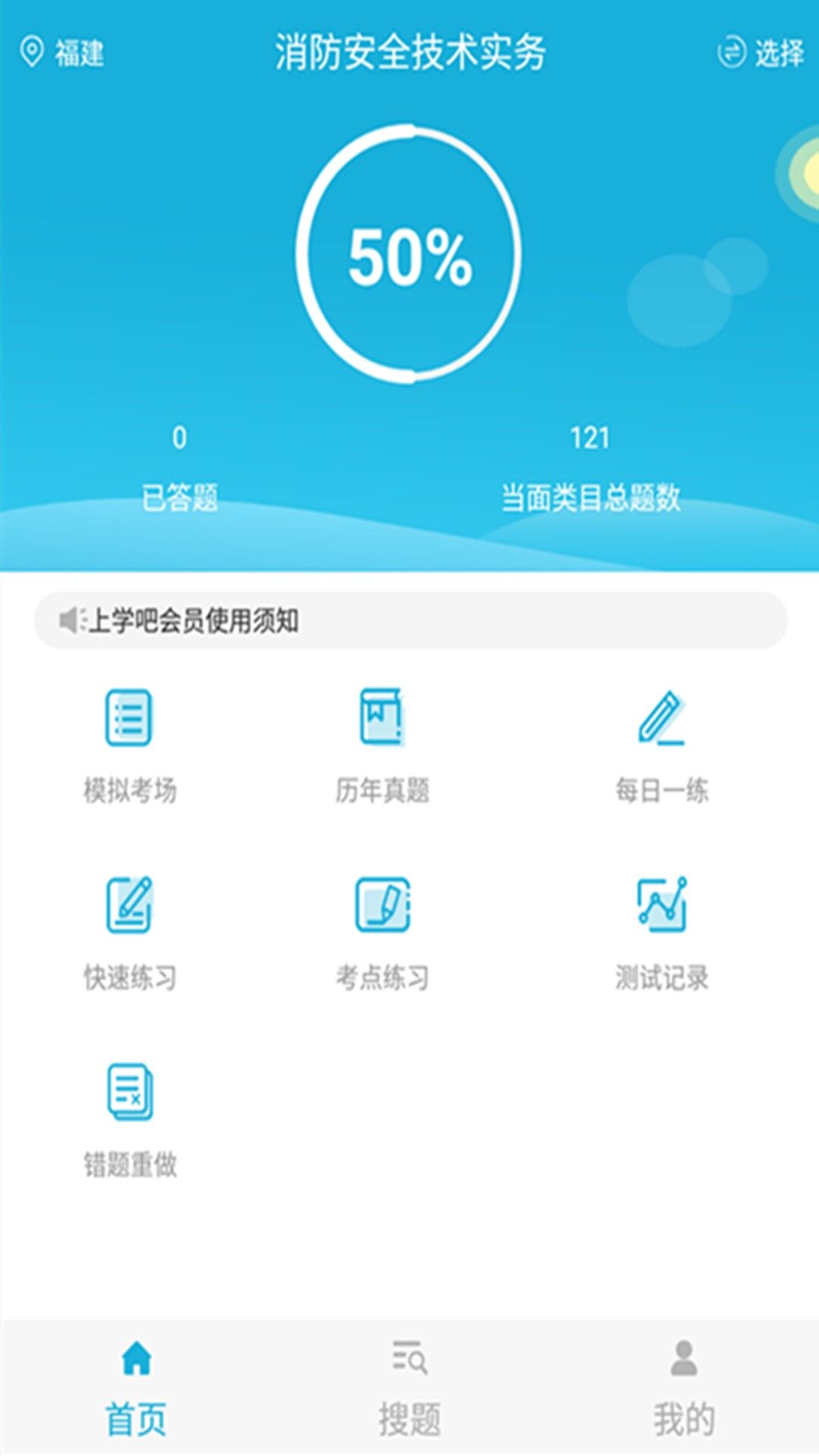This screenshot has height=1456, width=819.
Task: Tap 选择 to switch subject
Action: 761,52
